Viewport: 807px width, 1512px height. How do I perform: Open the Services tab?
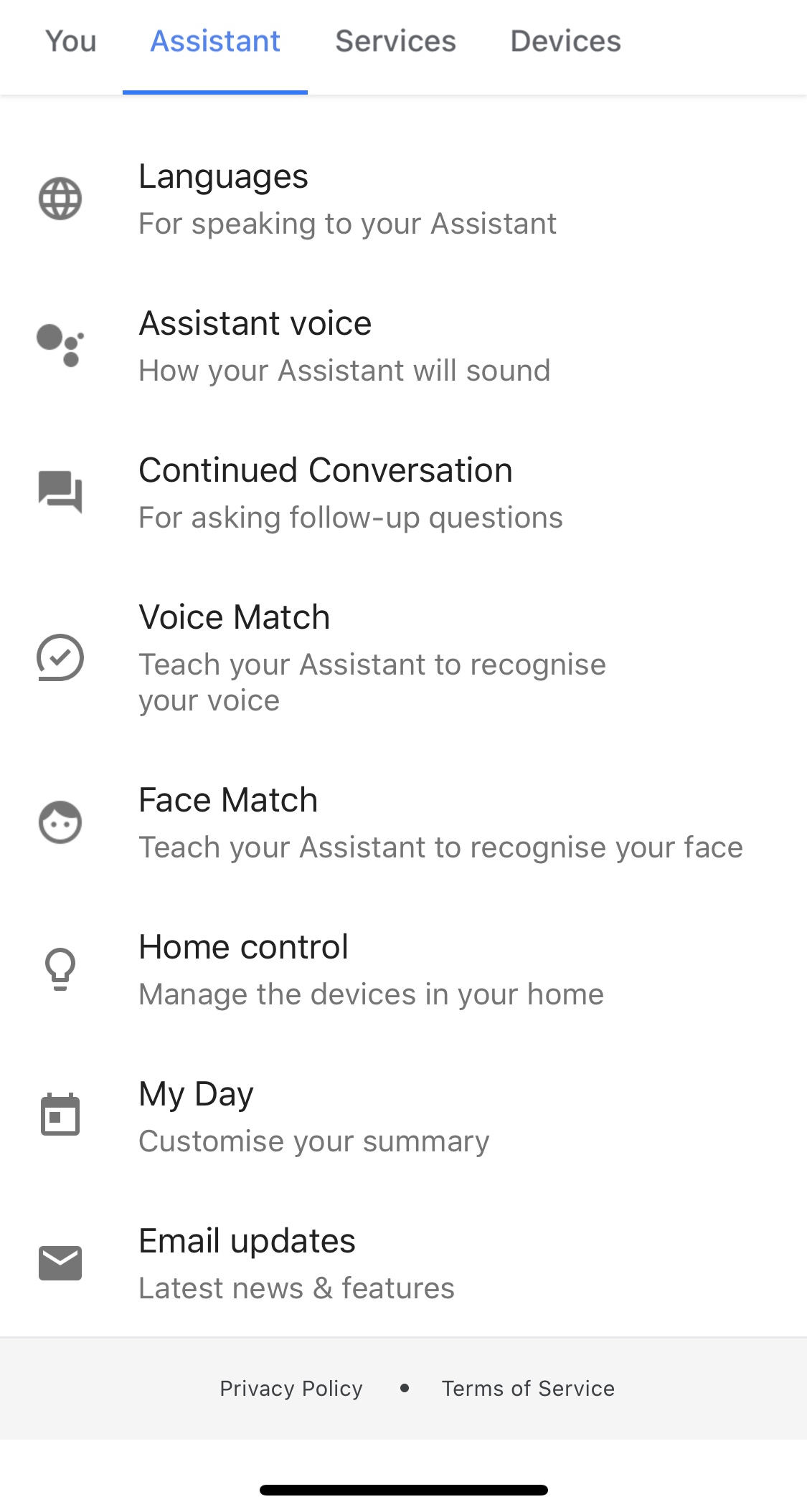pyautogui.click(x=395, y=42)
